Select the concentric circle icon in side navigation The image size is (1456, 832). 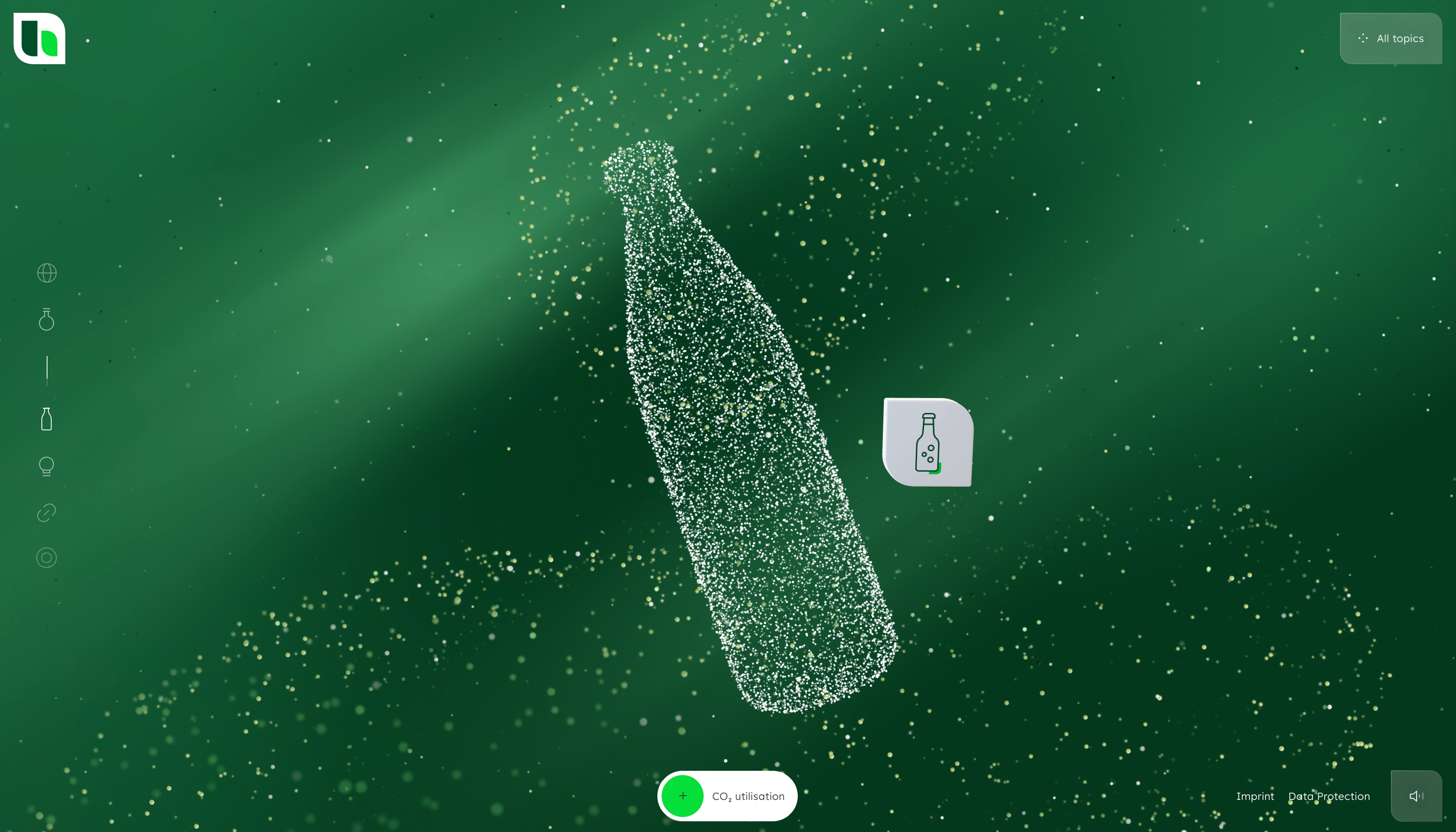(47, 558)
